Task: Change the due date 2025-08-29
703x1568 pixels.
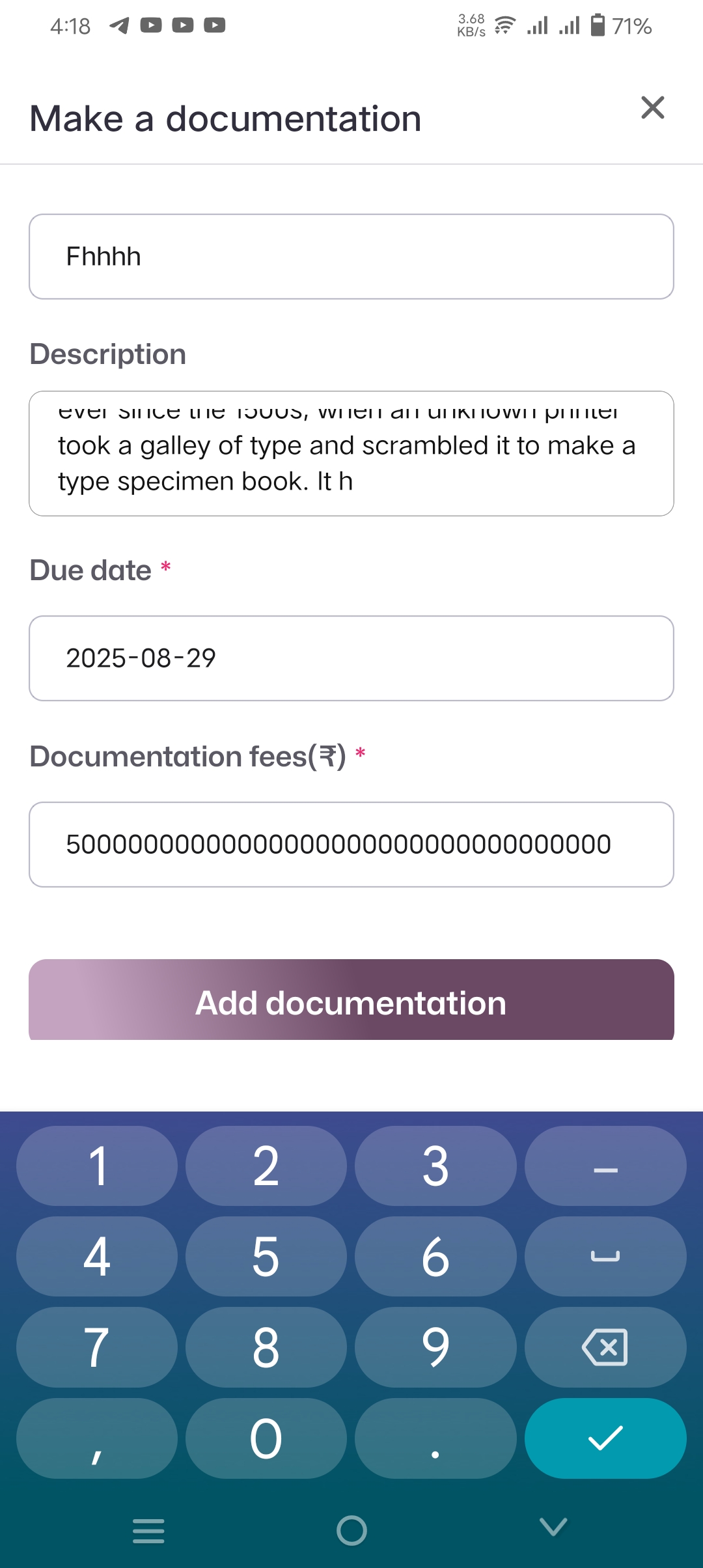Action: (351, 658)
